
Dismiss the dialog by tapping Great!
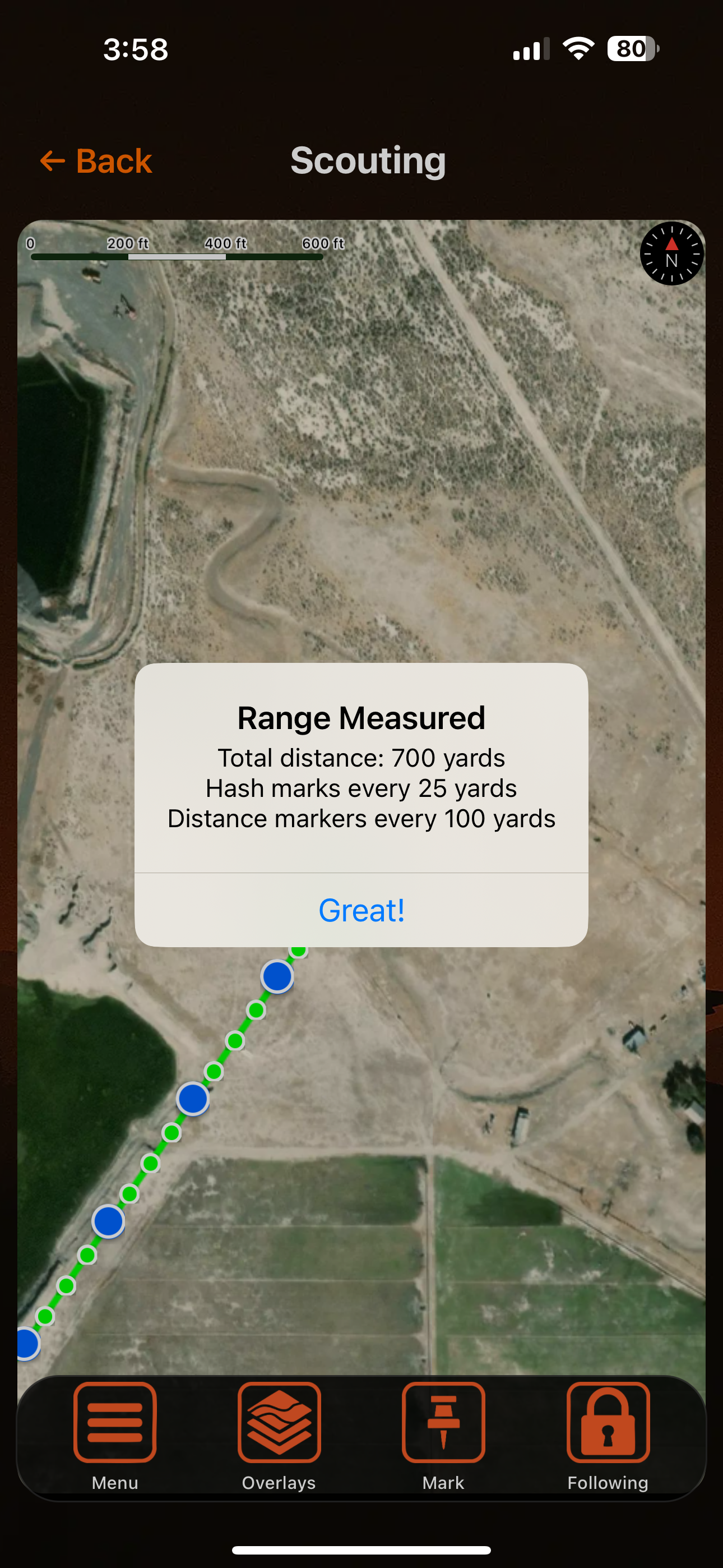click(x=361, y=910)
